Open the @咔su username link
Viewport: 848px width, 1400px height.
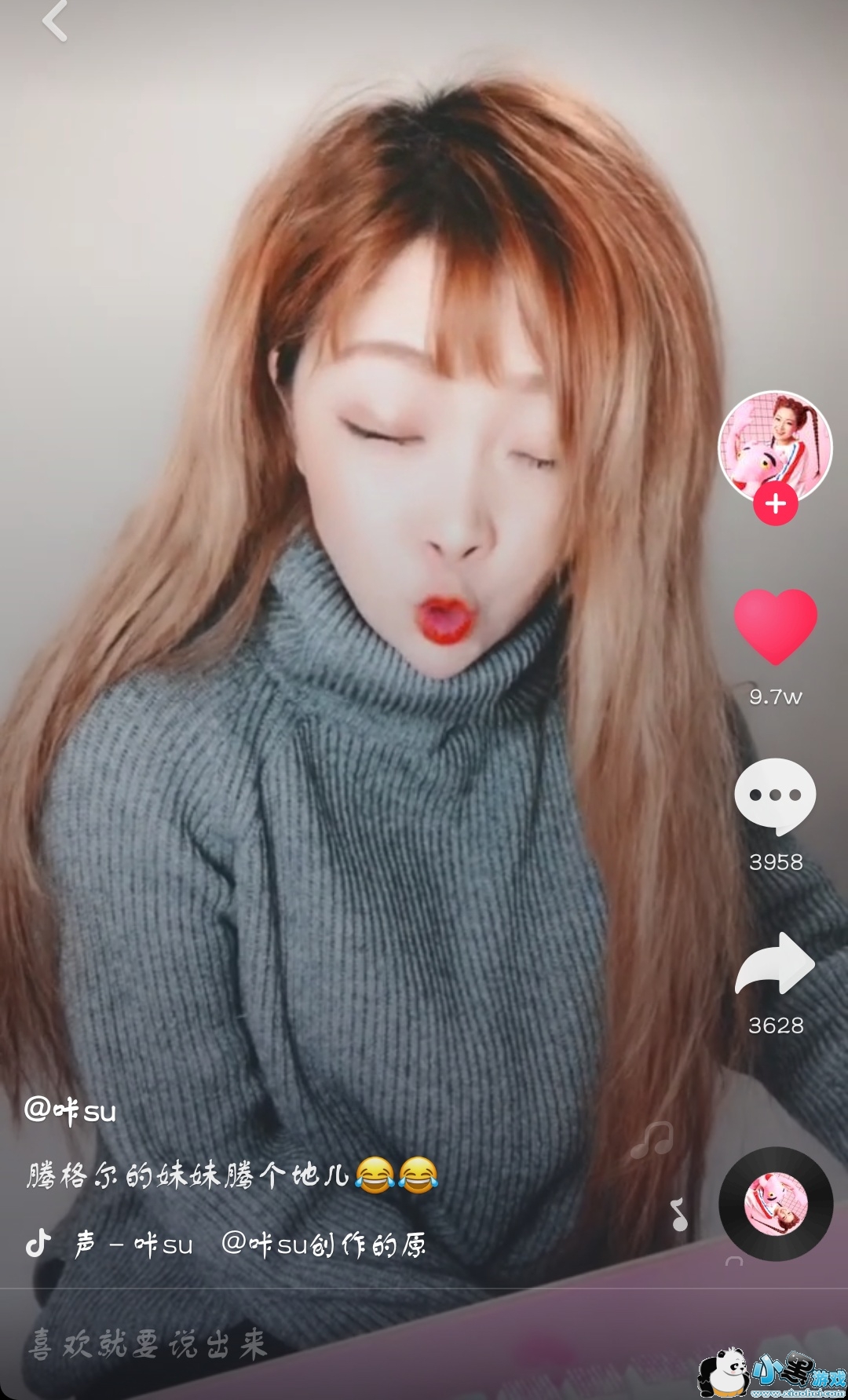coord(71,1110)
